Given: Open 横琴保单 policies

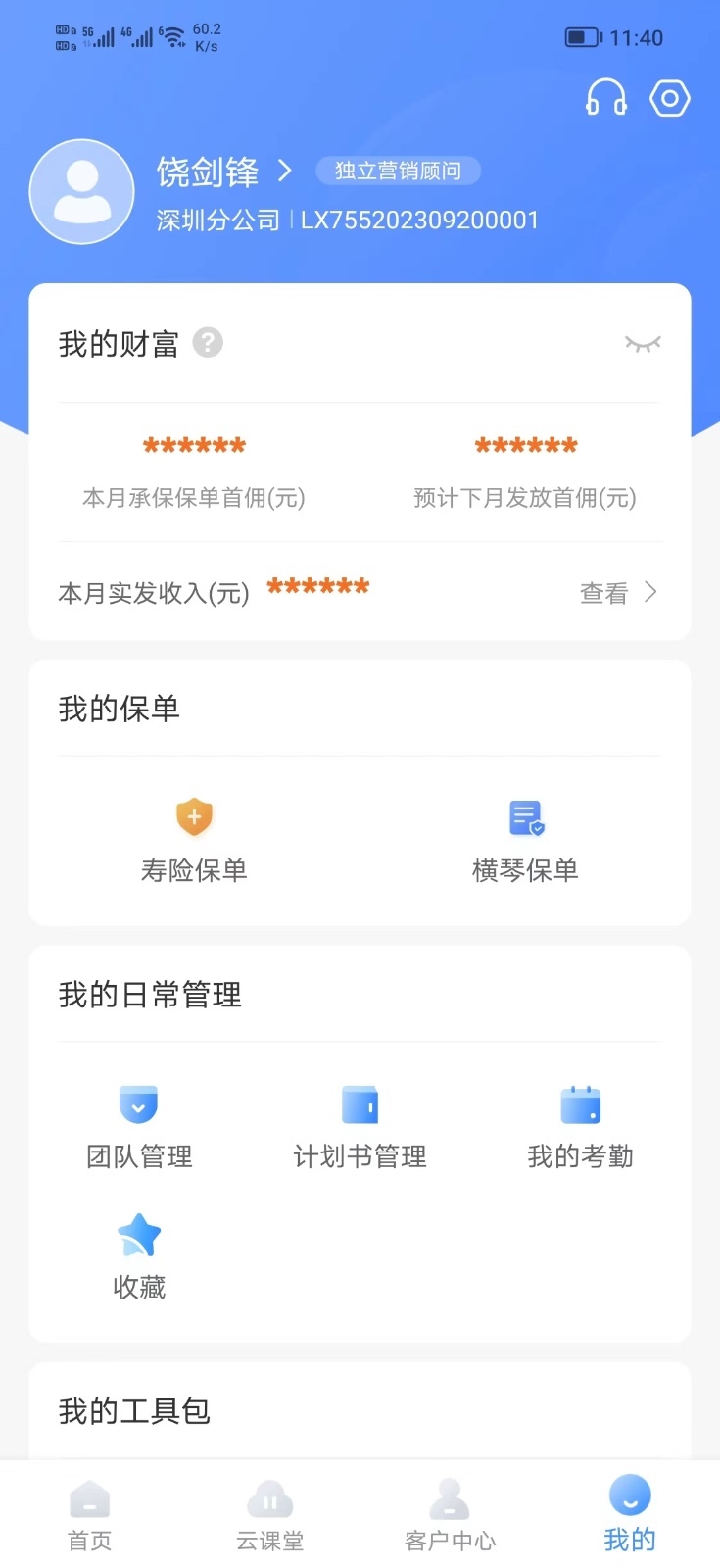Looking at the screenshot, I should pyautogui.click(x=525, y=840).
